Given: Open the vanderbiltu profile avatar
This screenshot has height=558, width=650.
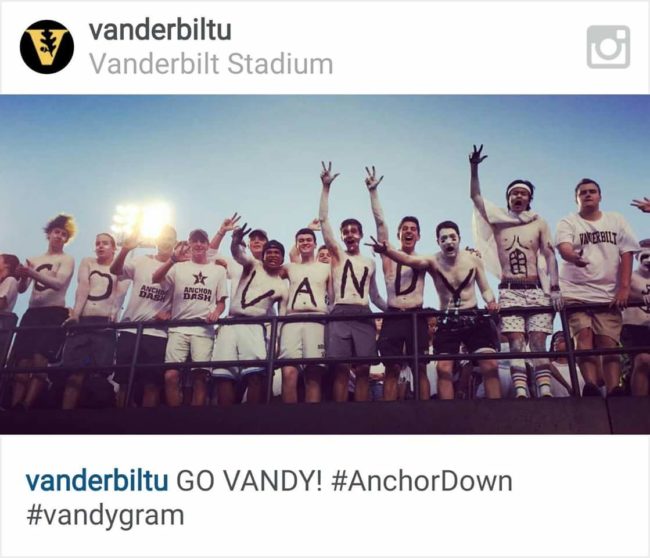Looking at the screenshot, I should (47, 47).
